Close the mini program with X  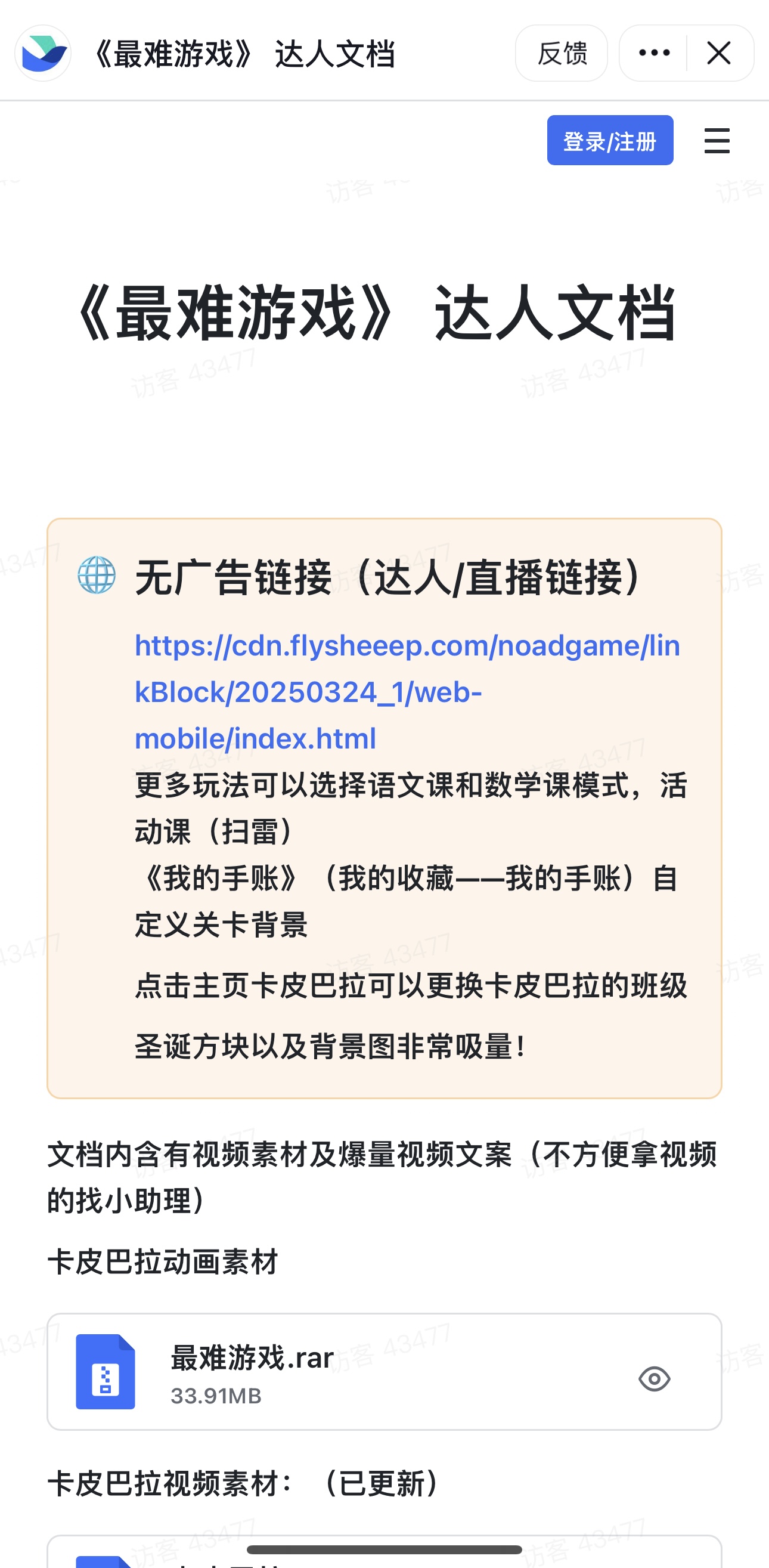point(718,54)
